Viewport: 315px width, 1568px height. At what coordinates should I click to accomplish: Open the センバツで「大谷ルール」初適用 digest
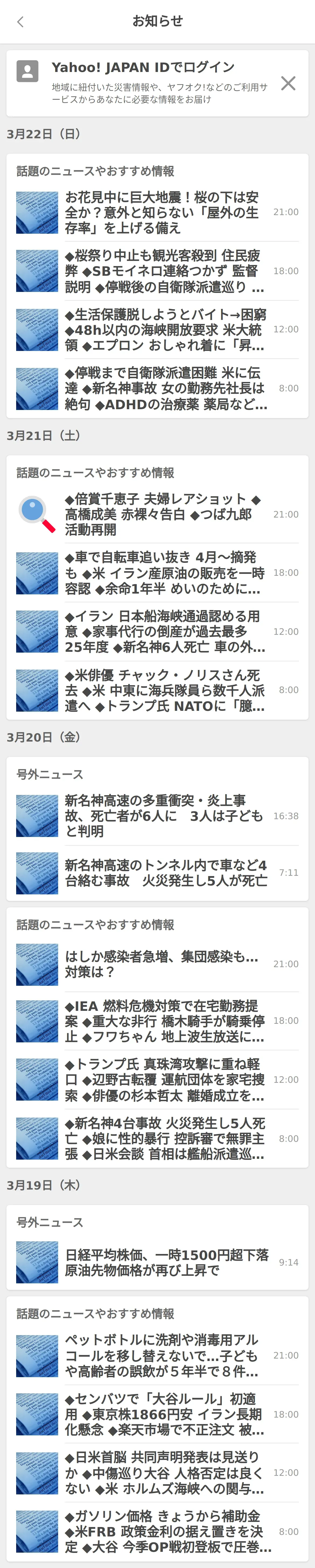[x=165, y=1415]
